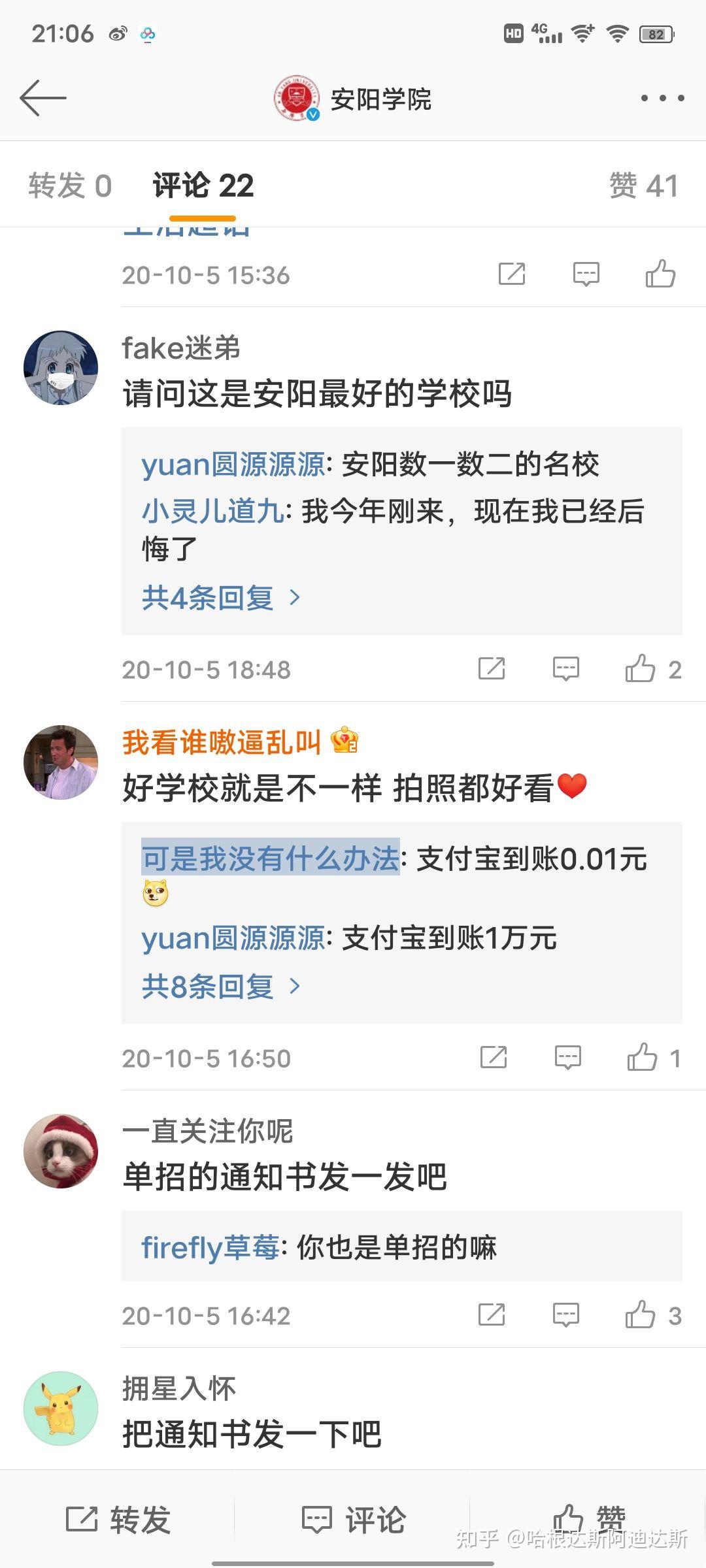The image size is (706, 1568).
Task: Like 一直关注你呢's comment
Action: click(x=641, y=1315)
